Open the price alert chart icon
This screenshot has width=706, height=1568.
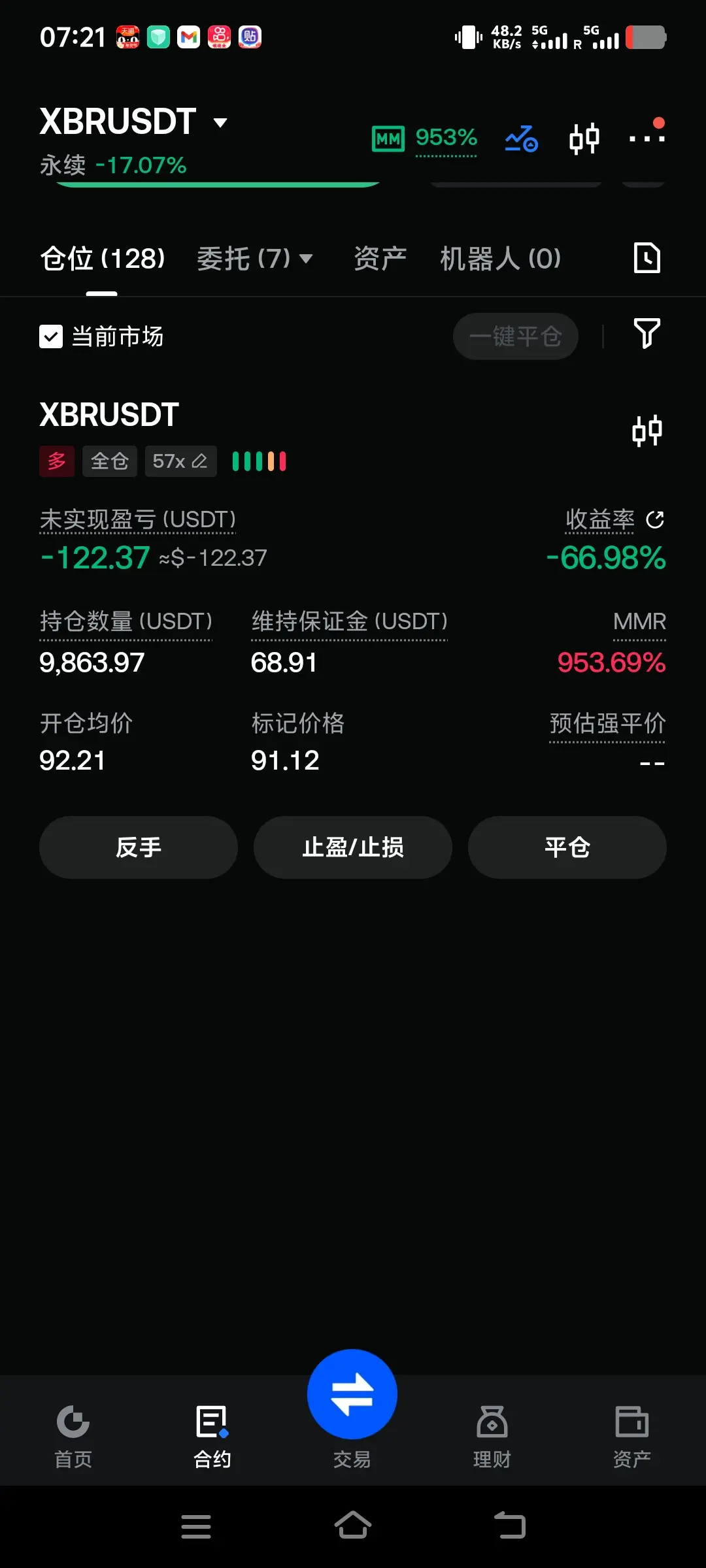coord(521,139)
